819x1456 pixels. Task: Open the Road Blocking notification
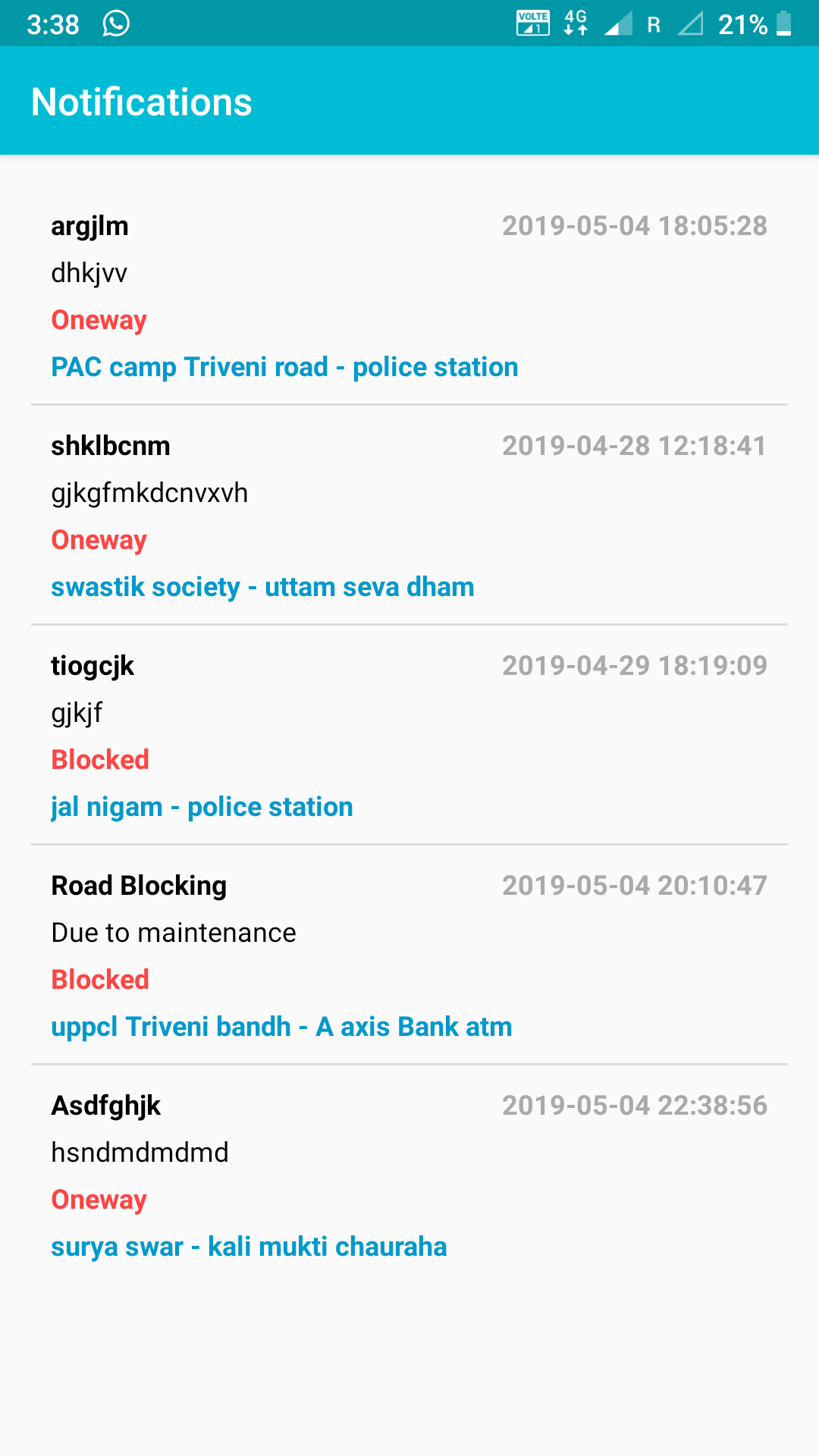pos(409,955)
